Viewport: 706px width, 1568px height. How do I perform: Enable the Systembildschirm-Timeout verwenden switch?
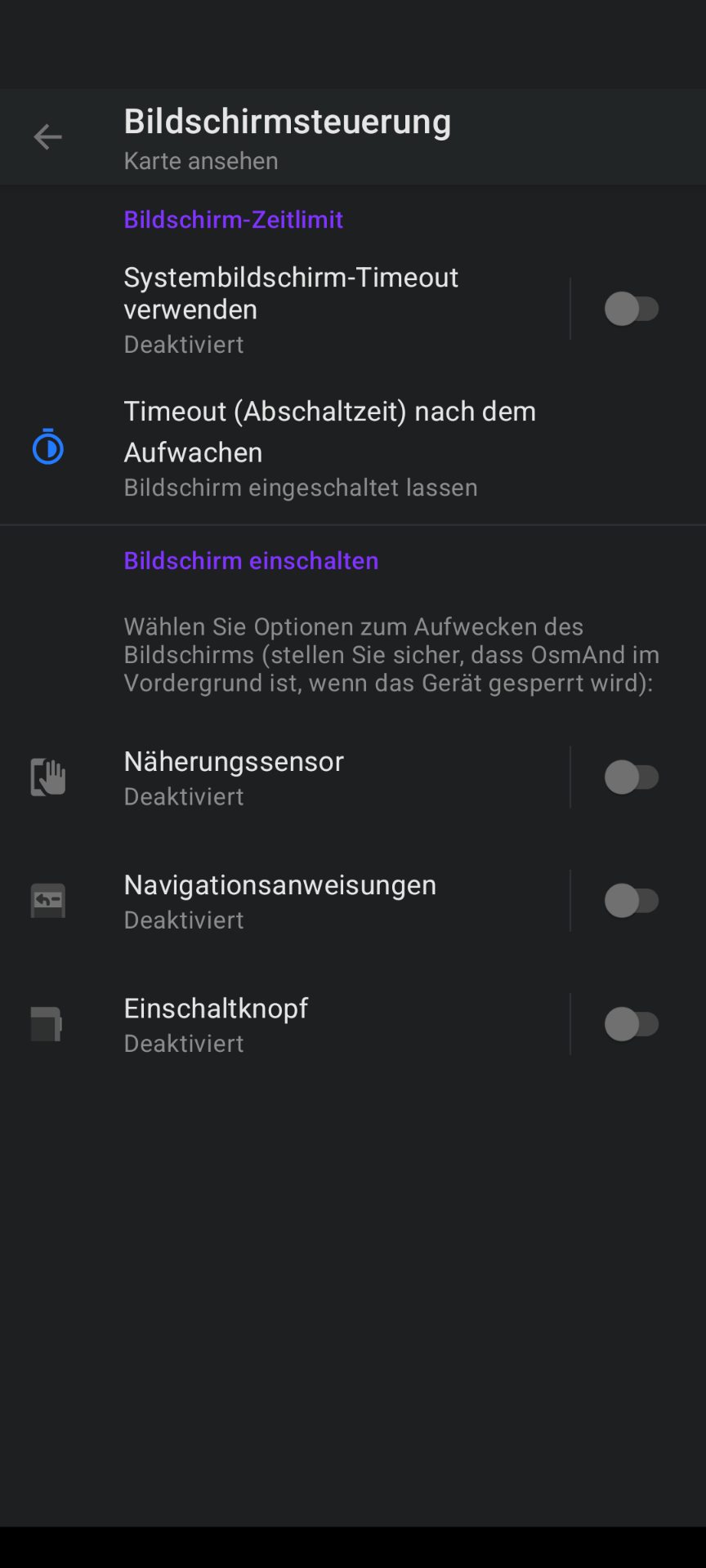tap(631, 309)
